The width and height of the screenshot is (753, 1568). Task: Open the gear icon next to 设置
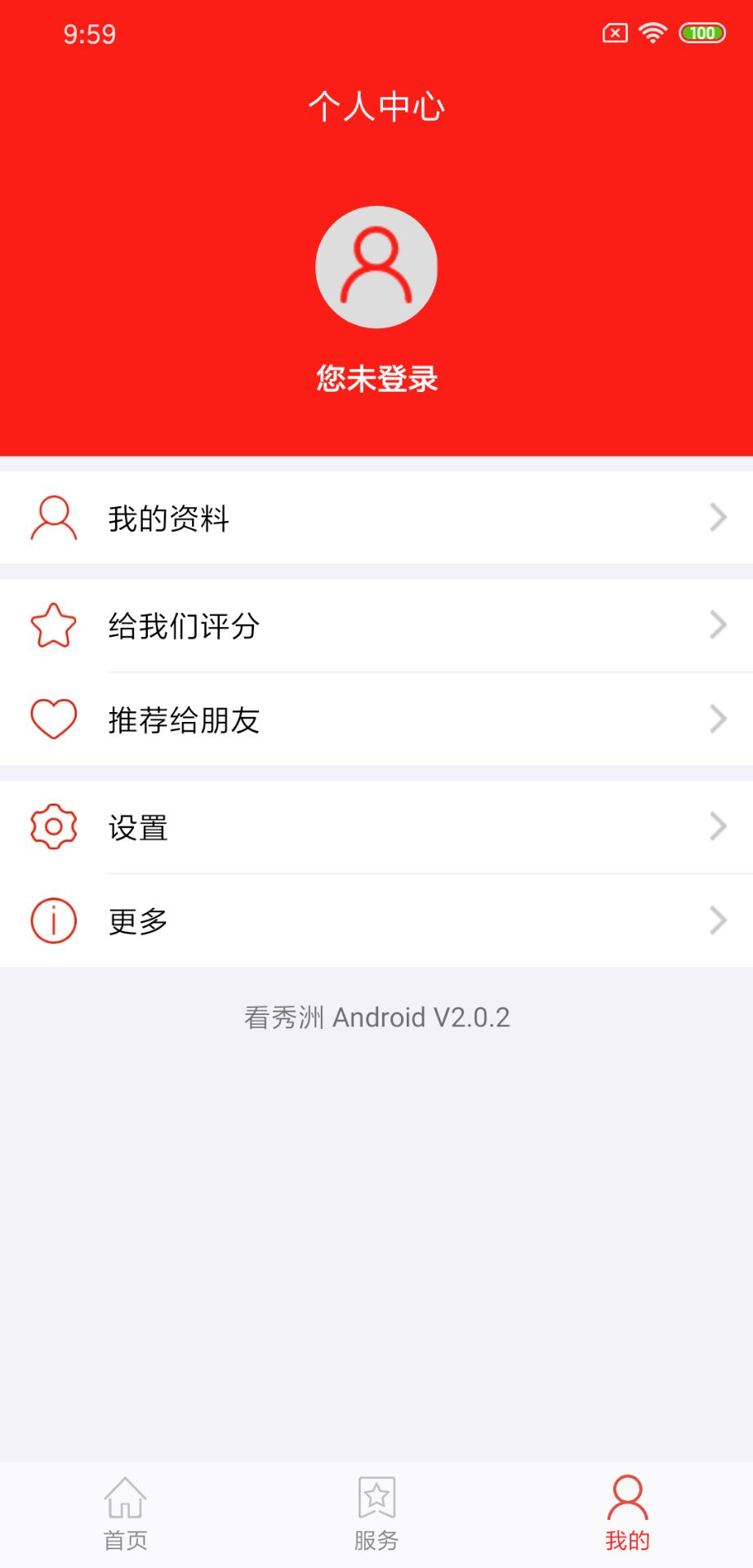tap(52, 827)
